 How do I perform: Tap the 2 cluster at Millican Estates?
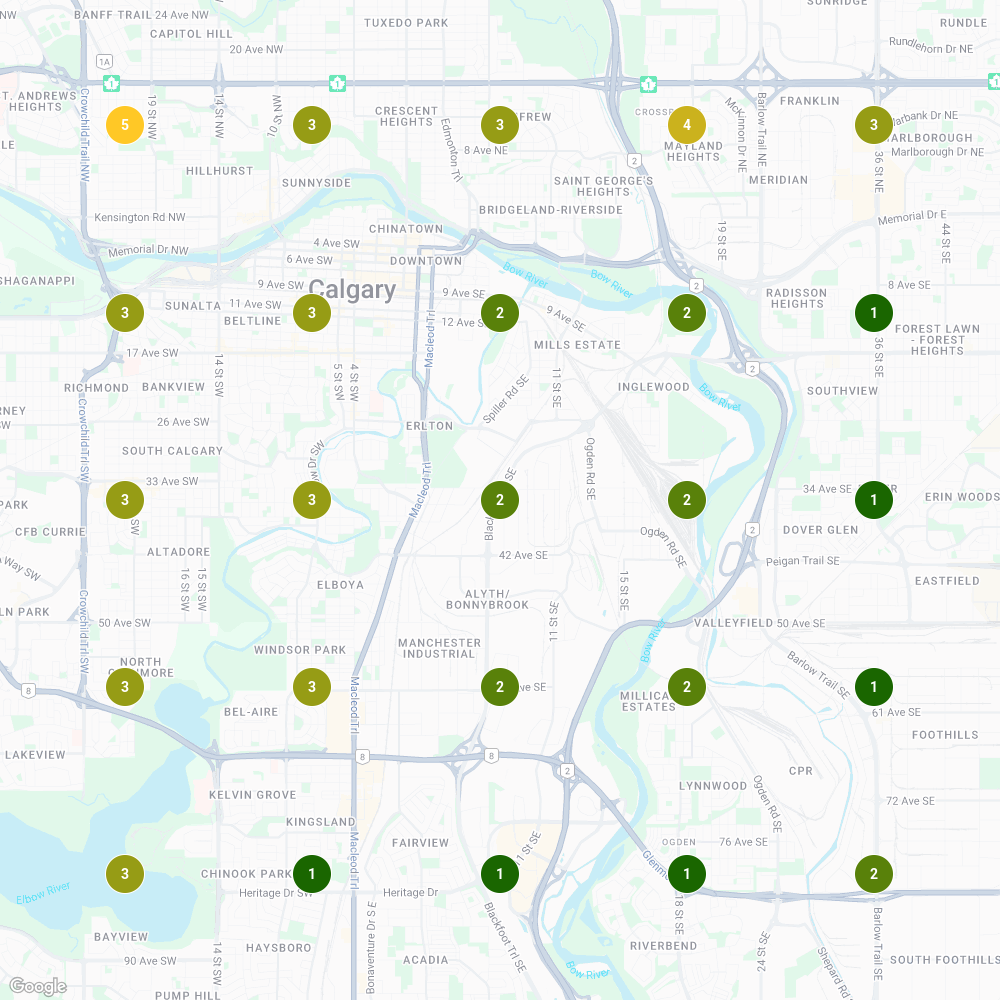tap(687, 687)
